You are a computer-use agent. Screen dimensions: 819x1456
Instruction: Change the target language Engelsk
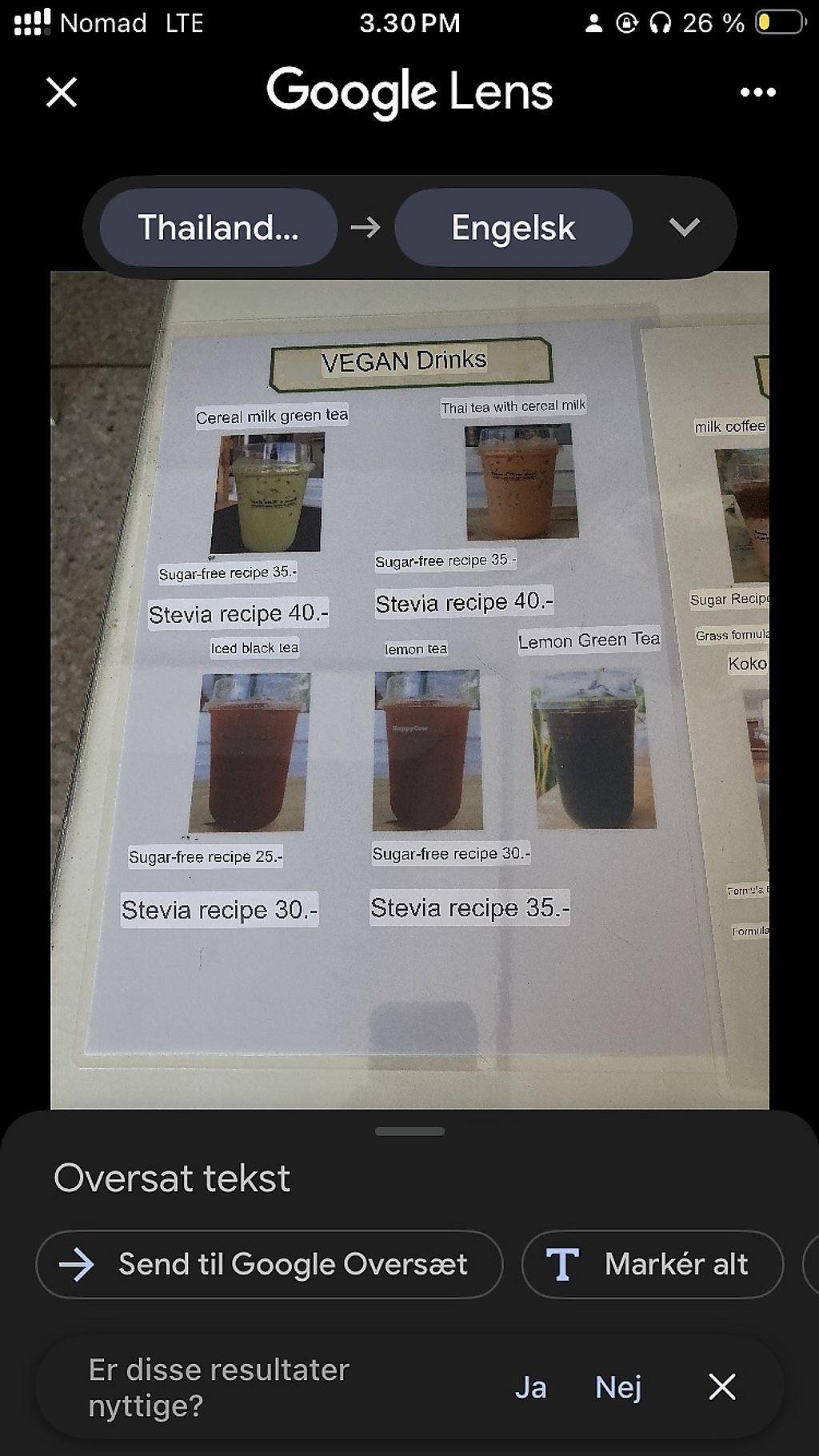[x=513, y=228]
